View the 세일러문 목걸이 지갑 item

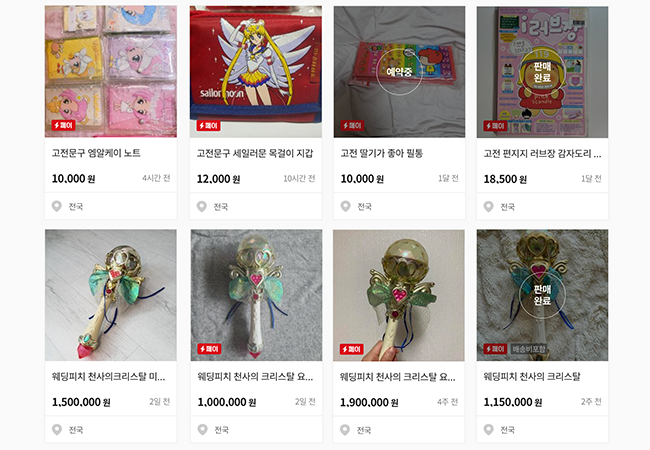256,72
